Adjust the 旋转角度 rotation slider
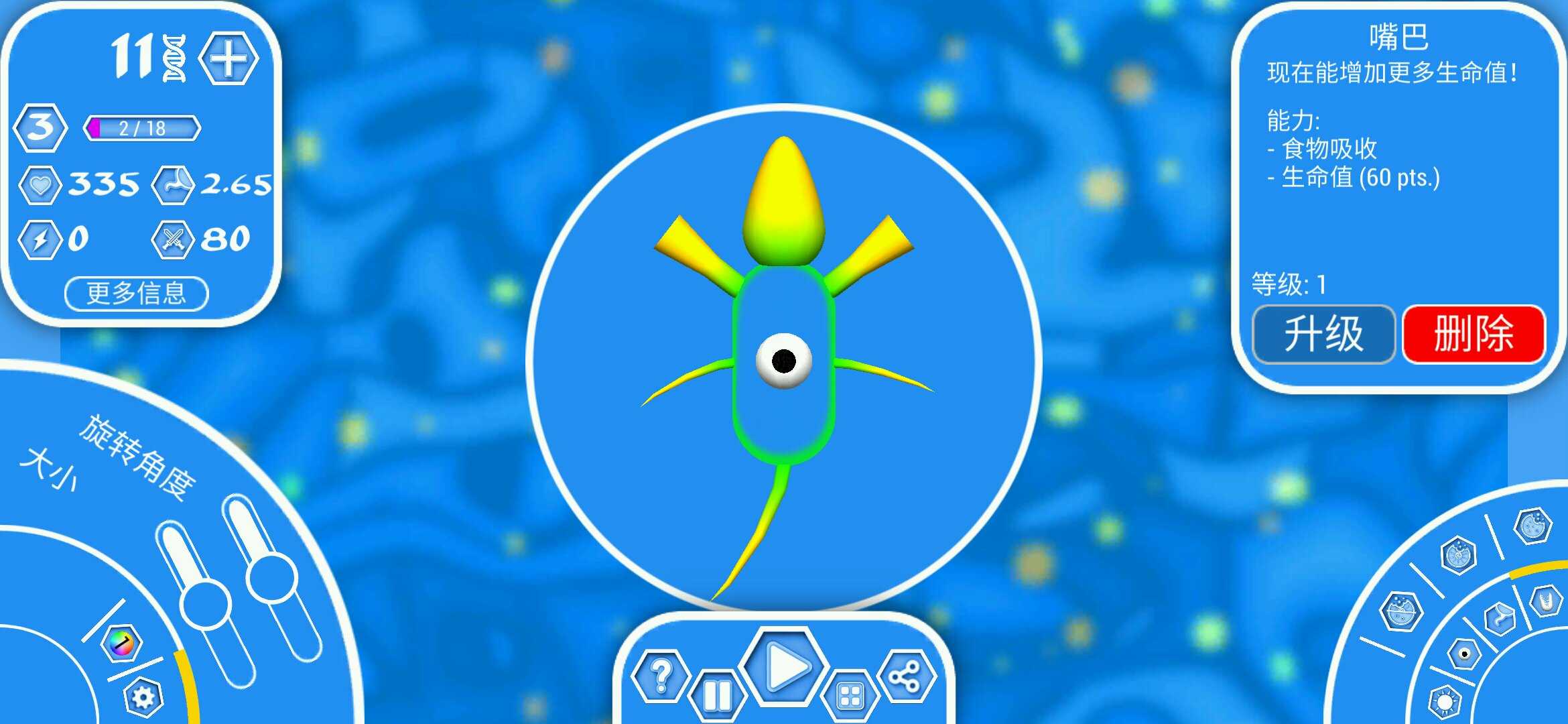Viewport: 1568px width, 724px height. 271,578
